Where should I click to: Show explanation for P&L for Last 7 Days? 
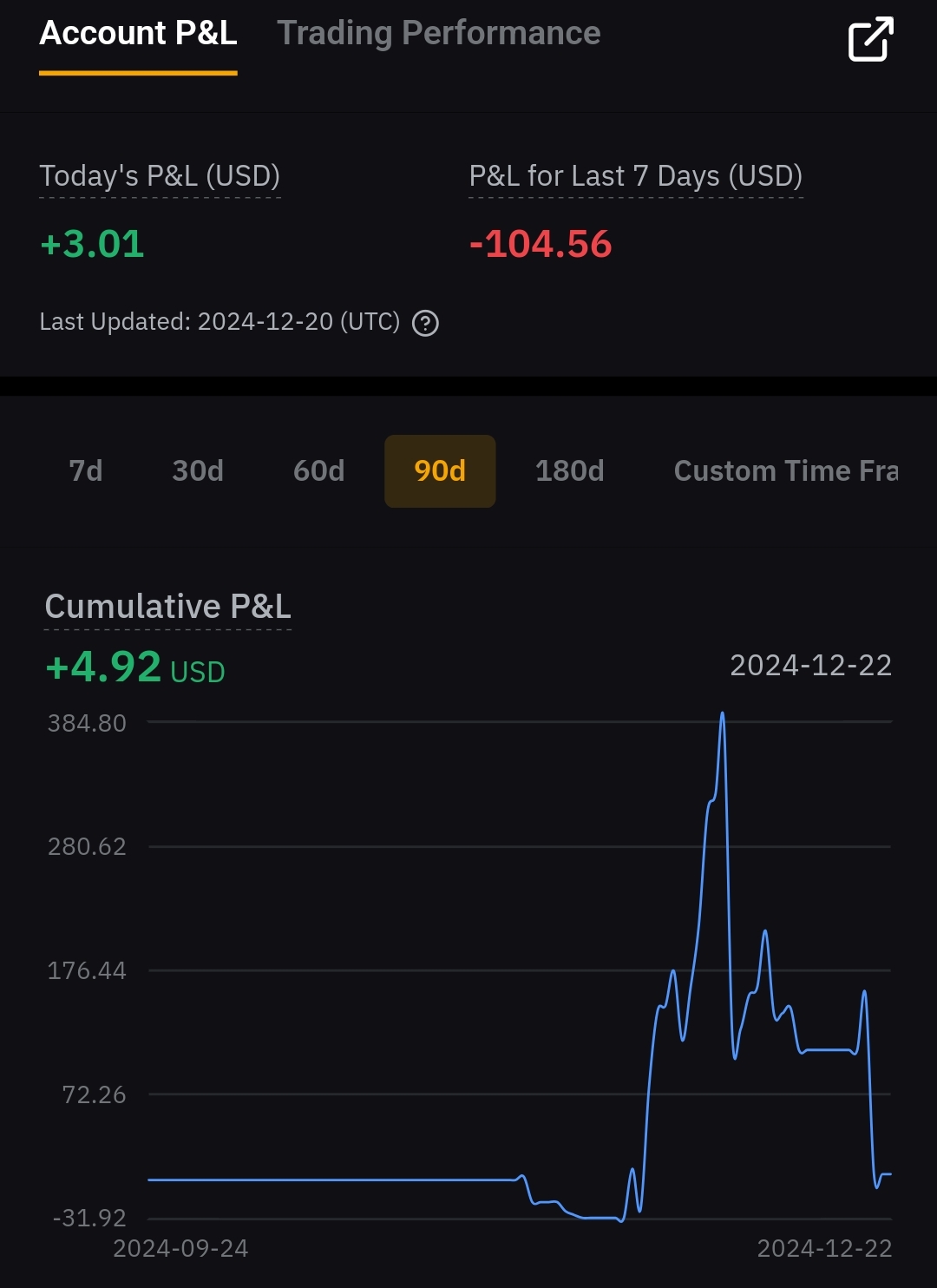click(635, 176)
